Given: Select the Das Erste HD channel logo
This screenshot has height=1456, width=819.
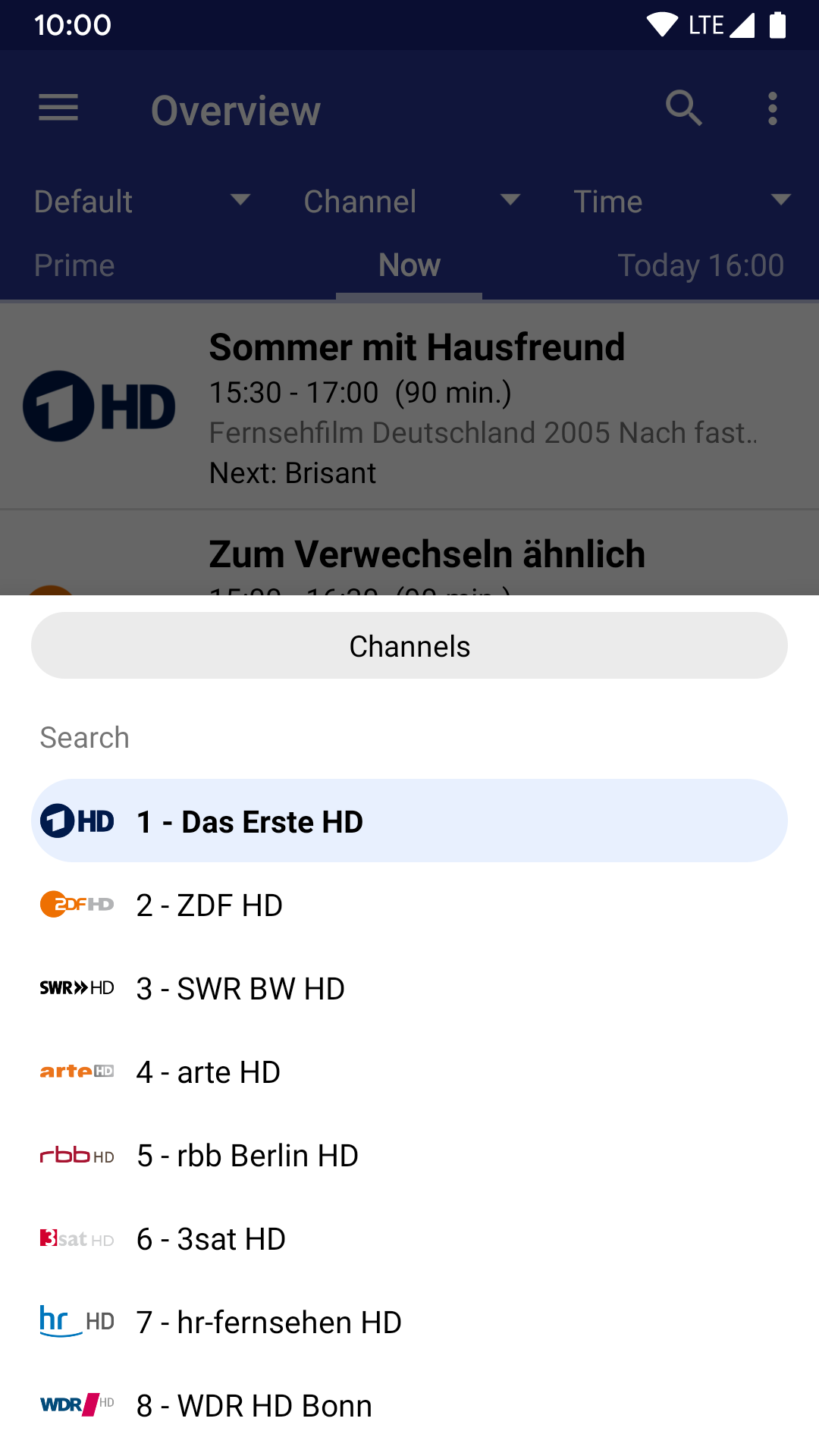Looking at the screenshot, I should [x=76, y=820].
